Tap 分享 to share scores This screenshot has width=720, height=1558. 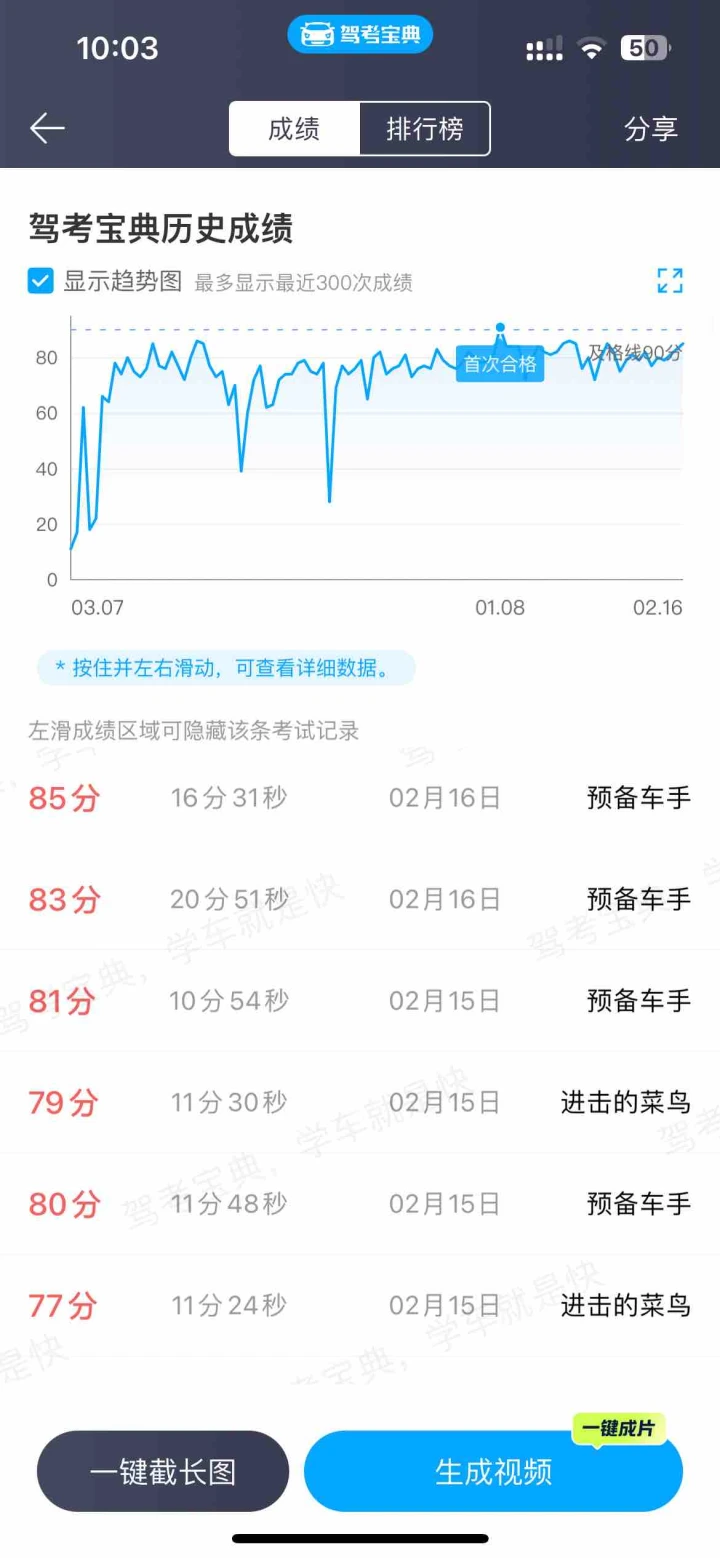point(651,129)
